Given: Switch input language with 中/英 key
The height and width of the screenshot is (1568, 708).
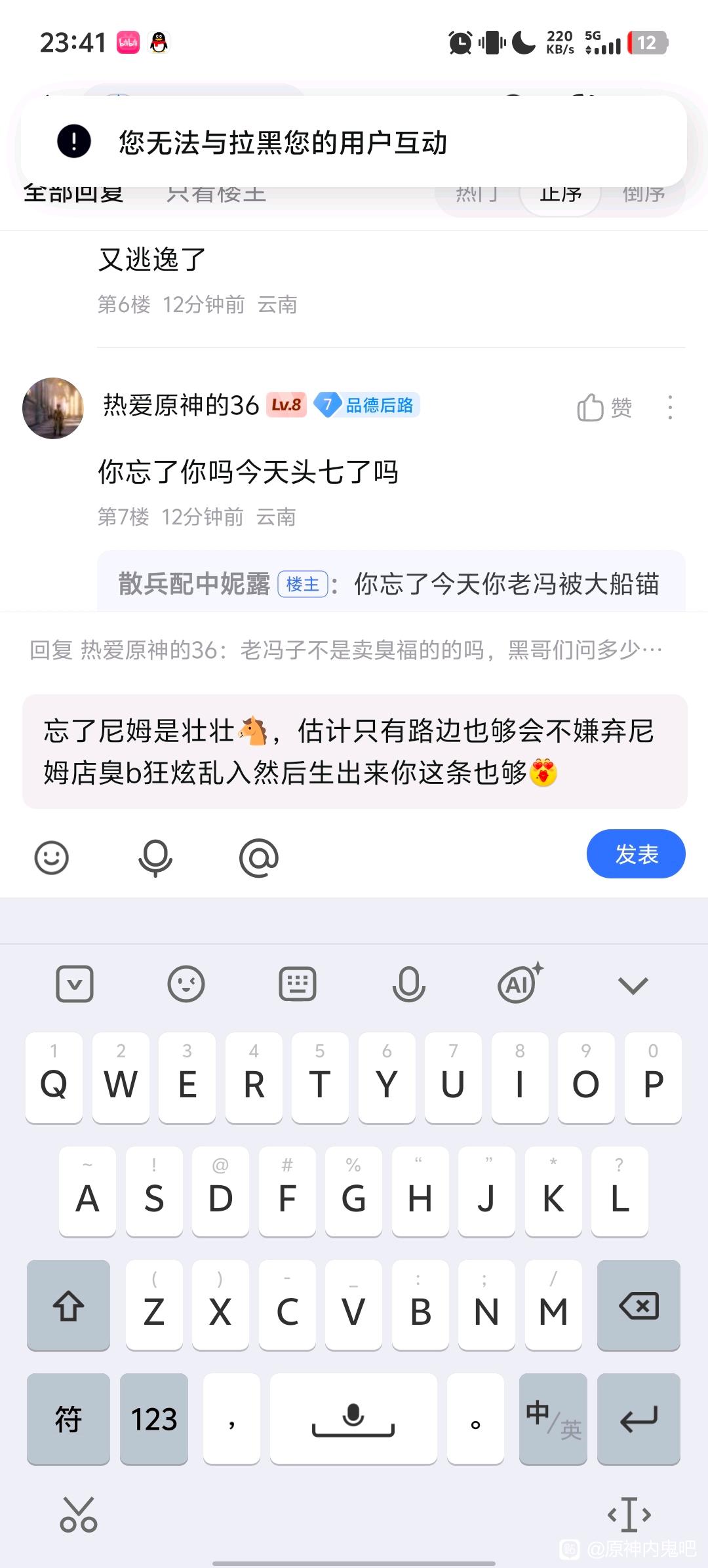Looking at the screenshot, I should tap(553, 1419).
